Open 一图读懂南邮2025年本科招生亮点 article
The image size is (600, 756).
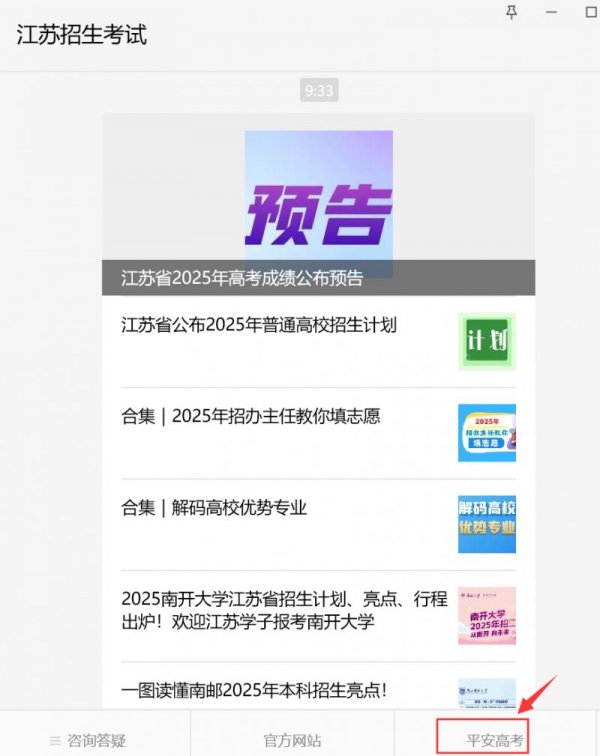(x=254, y=690)
